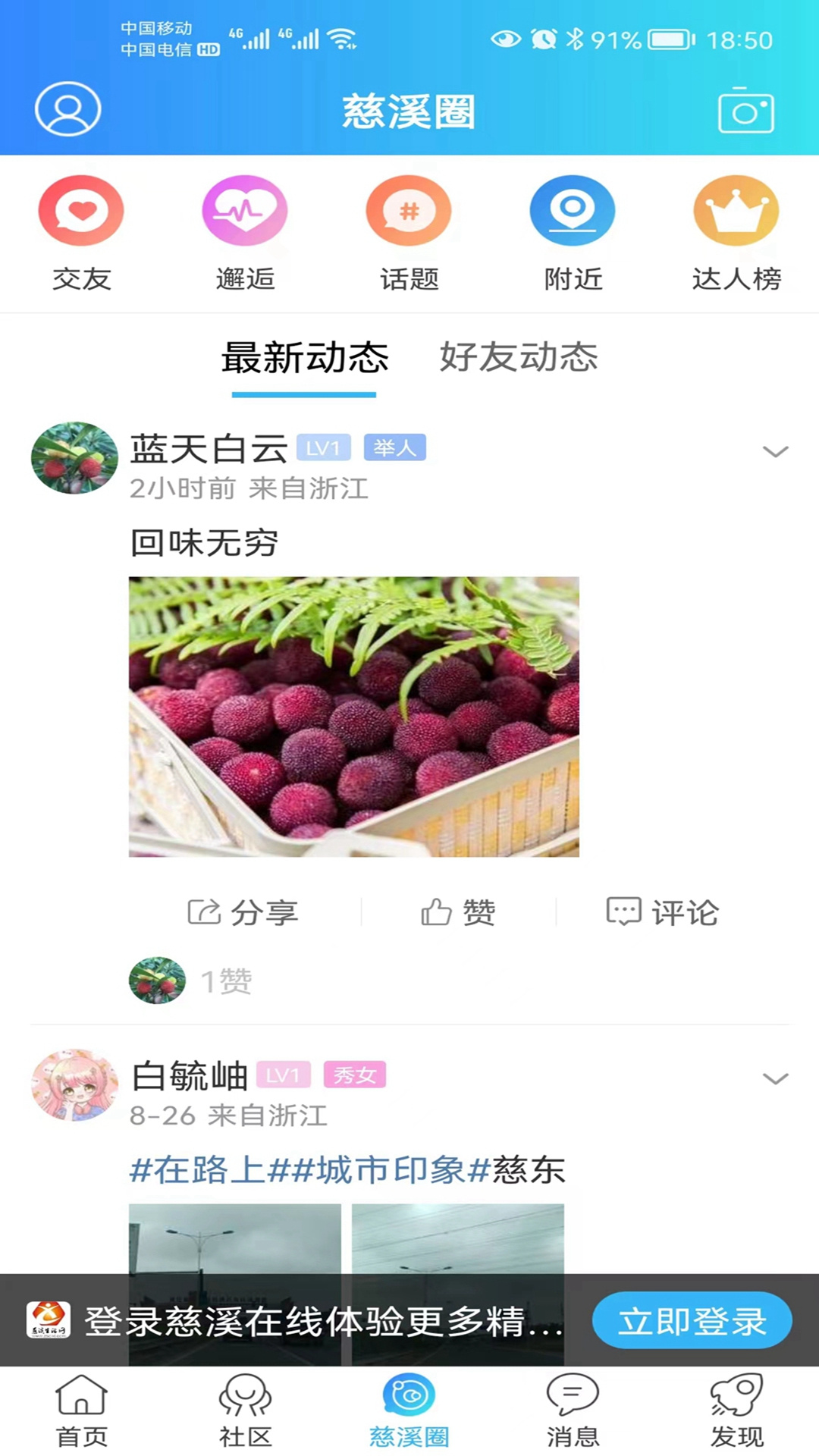Viewport: 819px width, 1456px height.
Task: Open the profile icon in top left
Action: [67, 109]
